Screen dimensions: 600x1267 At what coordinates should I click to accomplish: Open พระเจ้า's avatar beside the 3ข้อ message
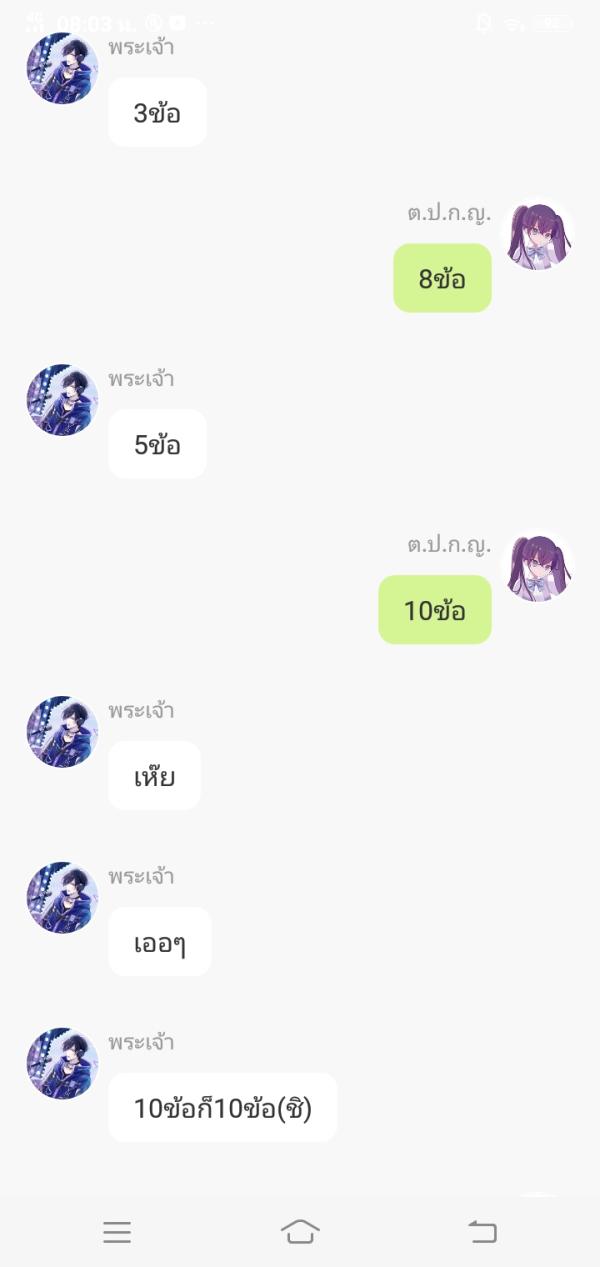tap(62, 68)
